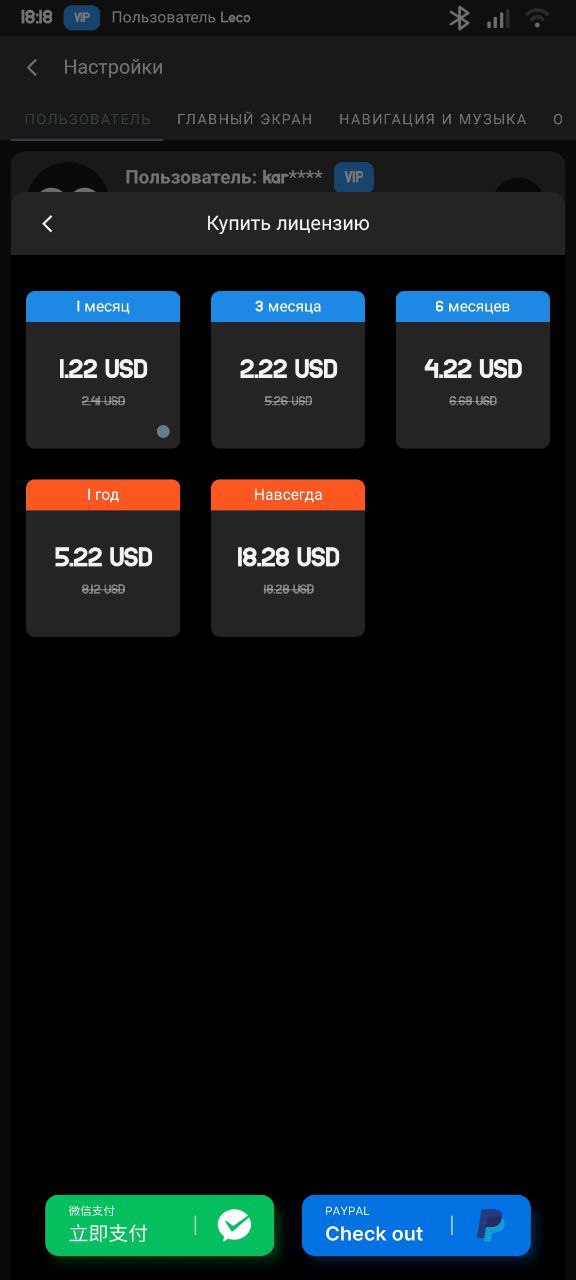This screenshot has height=1280, width=576.
Task: Open the Навигация и музыка tab
Action: 433,119
